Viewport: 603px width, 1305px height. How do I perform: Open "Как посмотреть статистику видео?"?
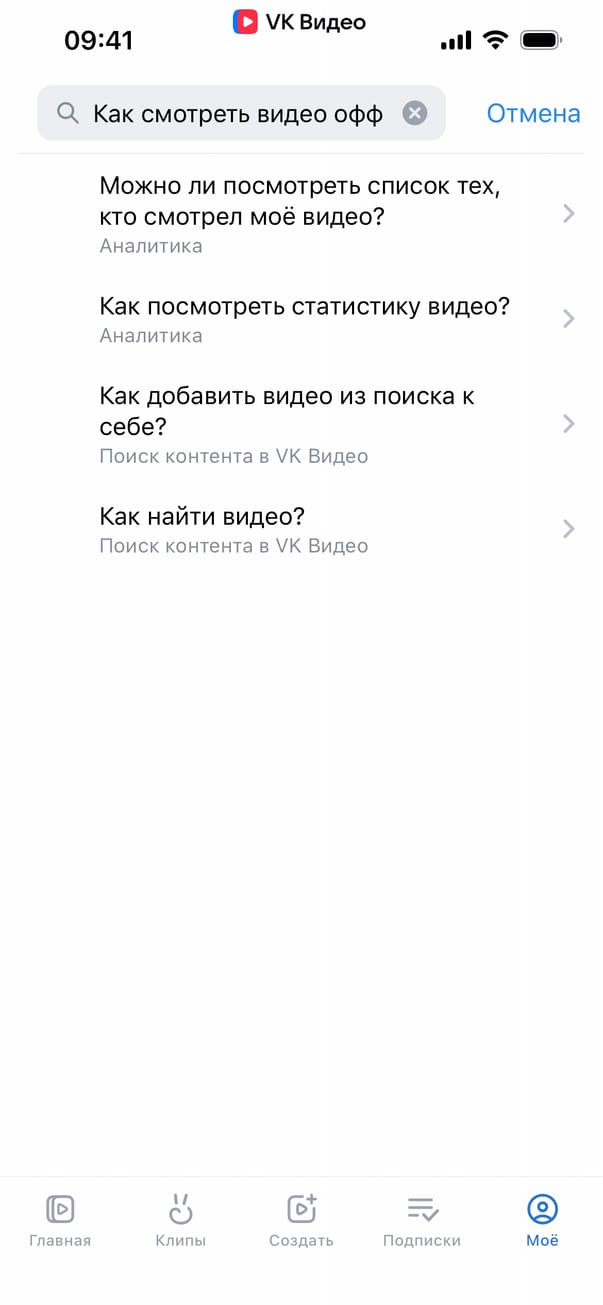tap(301, 319)
